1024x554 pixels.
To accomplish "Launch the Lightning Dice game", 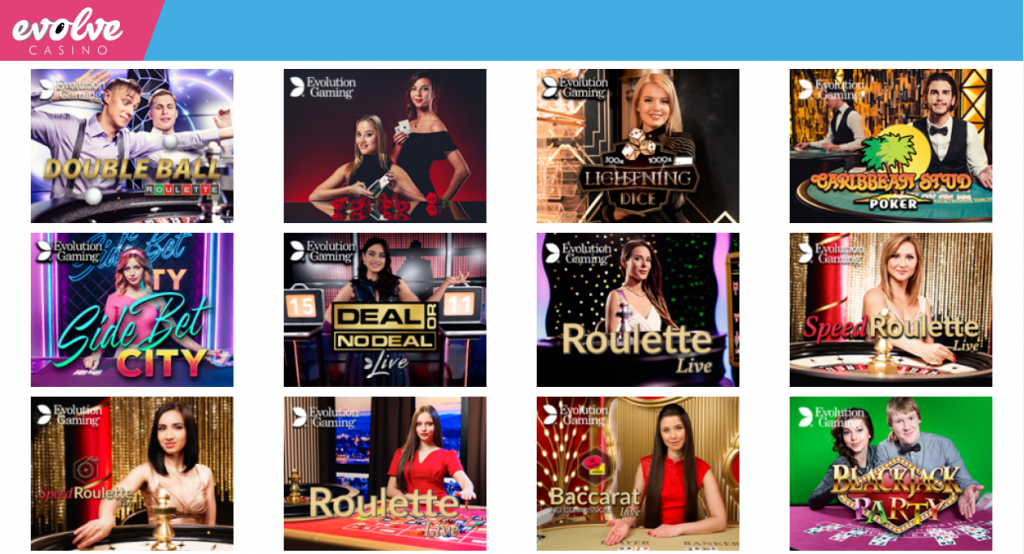I will coord(638,146).
